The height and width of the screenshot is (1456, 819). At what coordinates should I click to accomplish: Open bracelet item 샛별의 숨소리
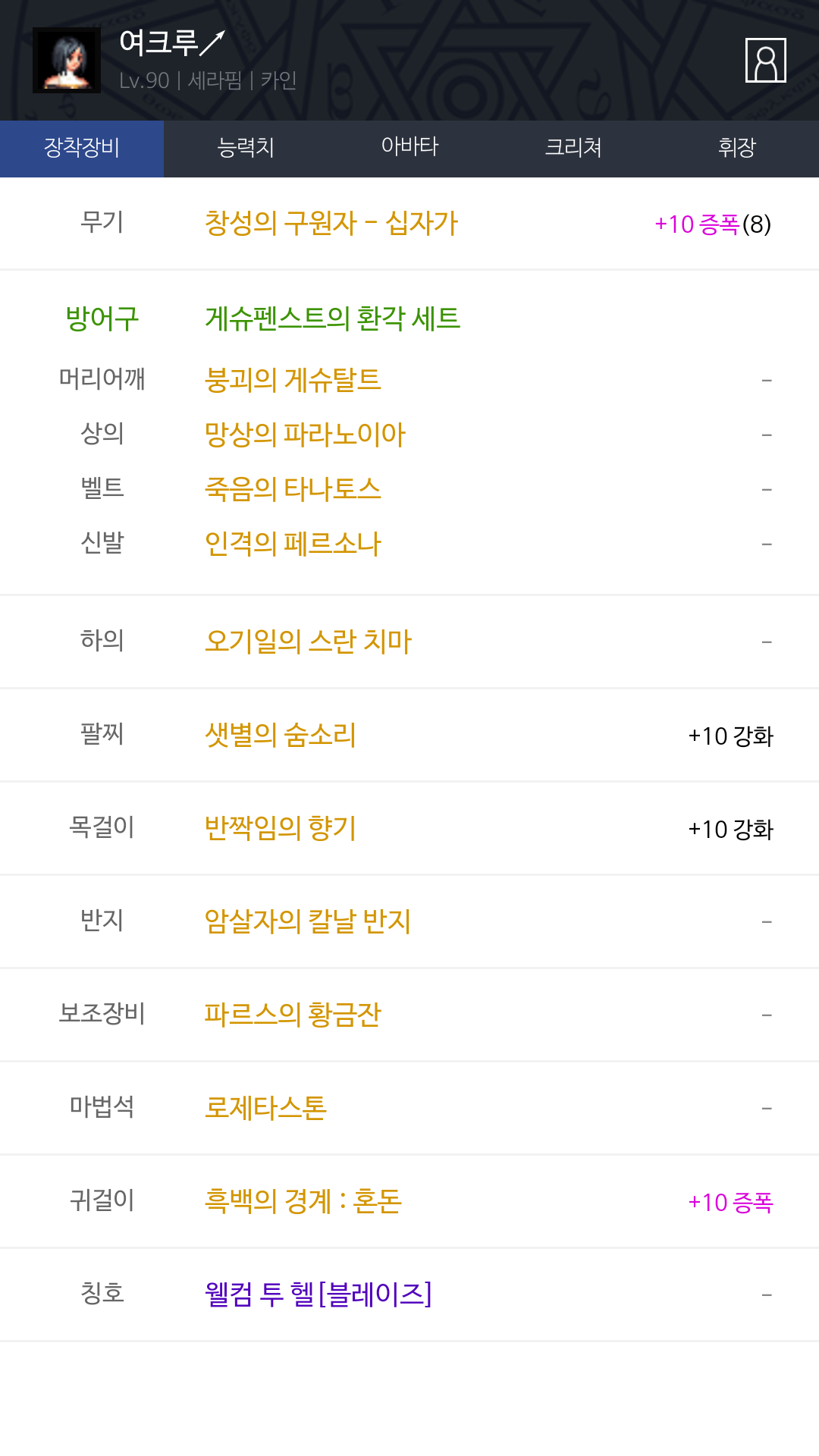(x=281, y=735)
